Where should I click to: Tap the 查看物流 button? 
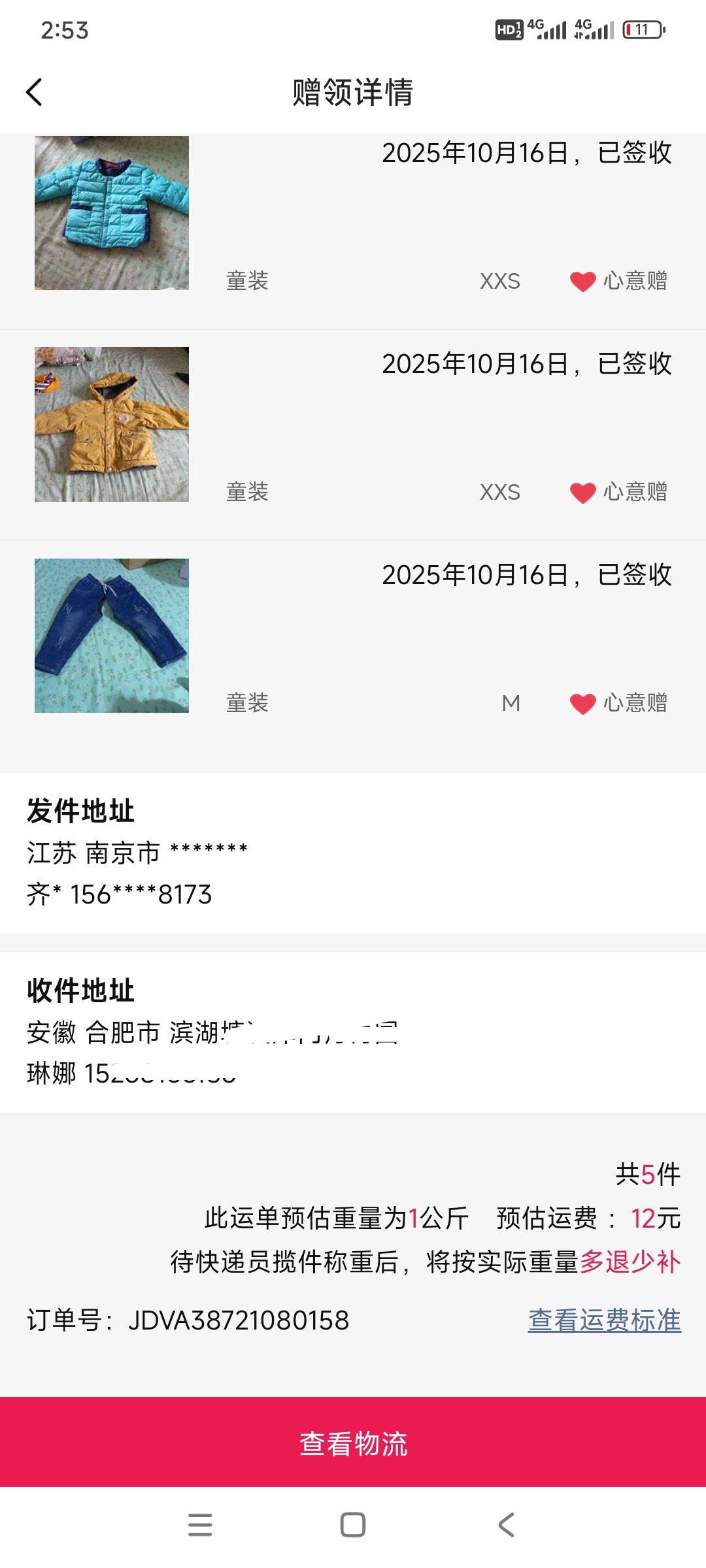[x=353, y=1443]
